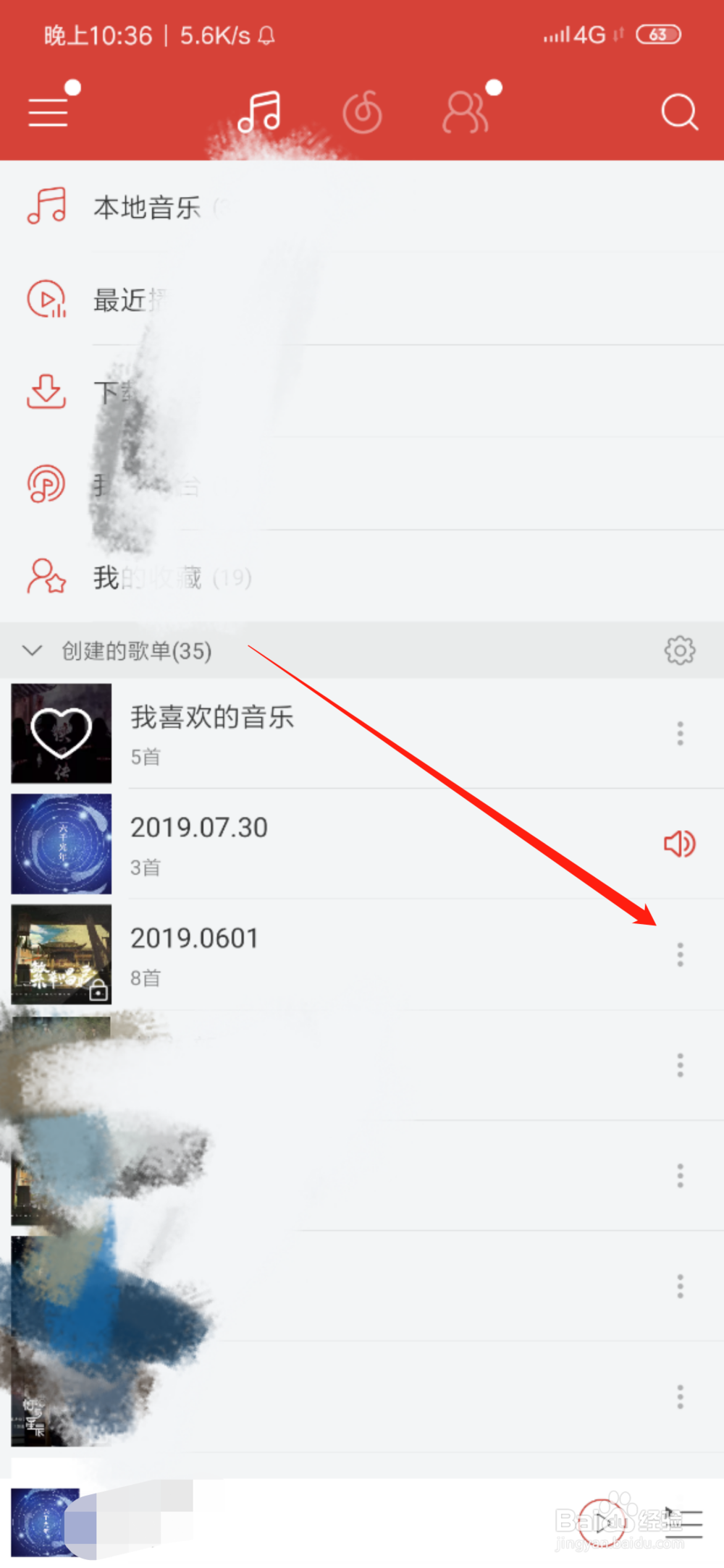Open the friends section icon
Screen dimensions: 724x1568
[x=466, y=112]
